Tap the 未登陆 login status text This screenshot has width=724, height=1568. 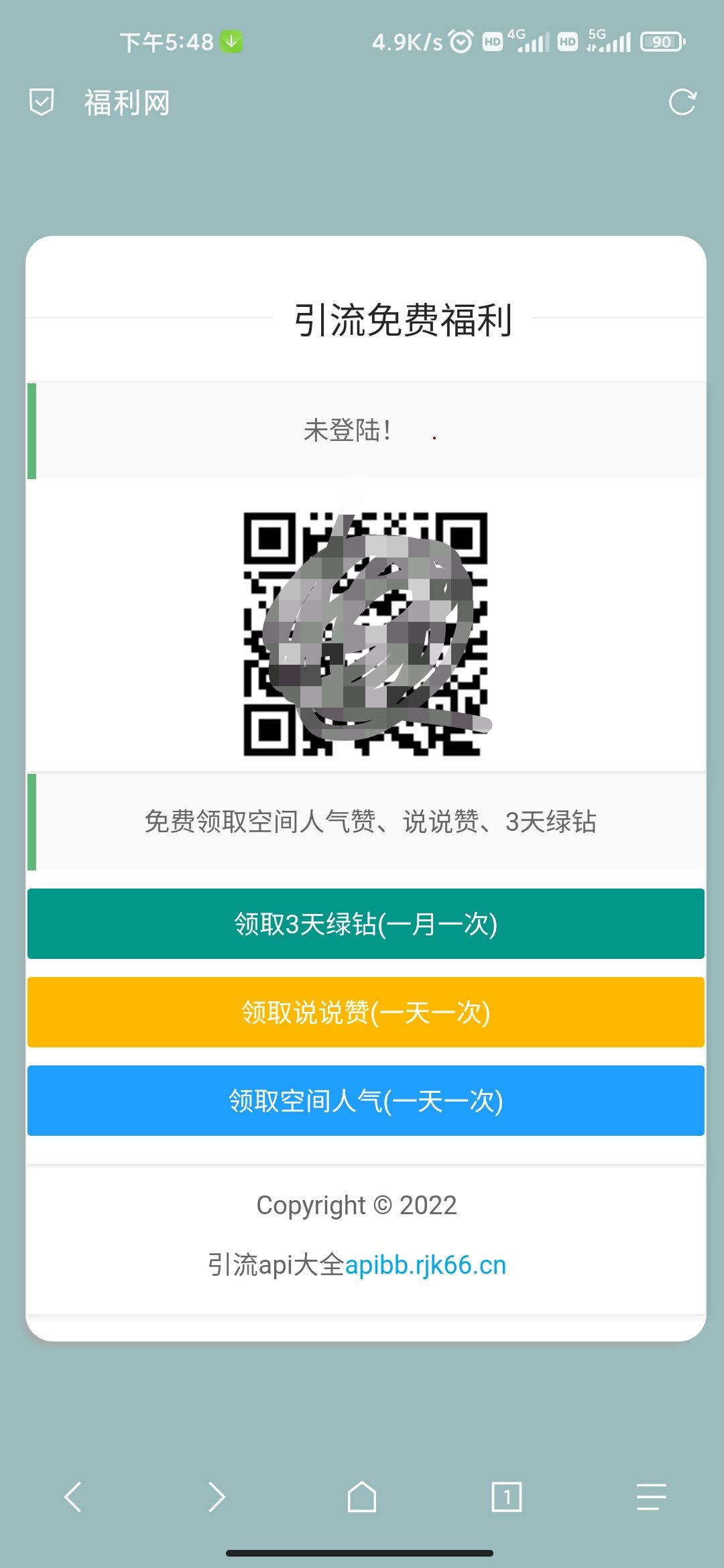tap(349, 432)
